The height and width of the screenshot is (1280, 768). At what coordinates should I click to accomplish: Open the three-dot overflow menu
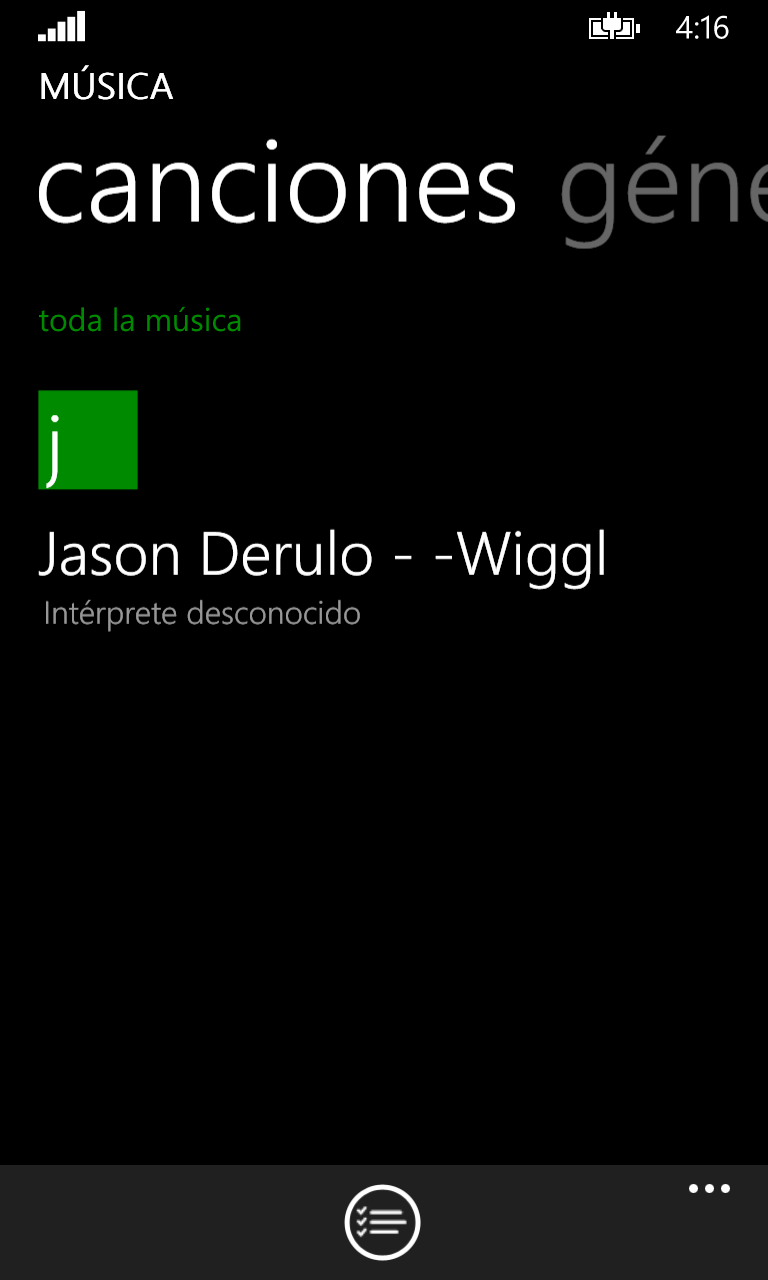click(709, 1189)
